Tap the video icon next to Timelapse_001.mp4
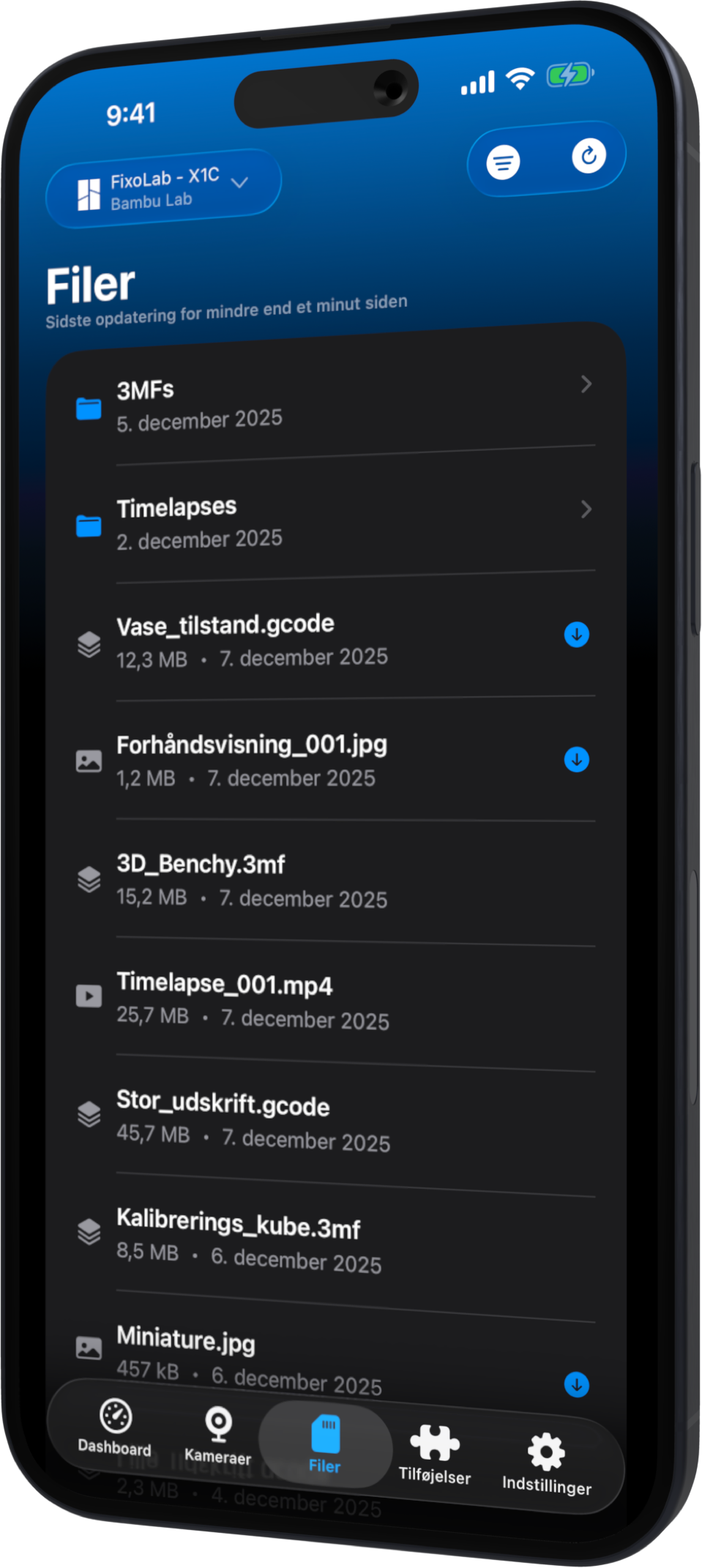702x1568 pixels. pyautogui.click(x=89, y=996)
